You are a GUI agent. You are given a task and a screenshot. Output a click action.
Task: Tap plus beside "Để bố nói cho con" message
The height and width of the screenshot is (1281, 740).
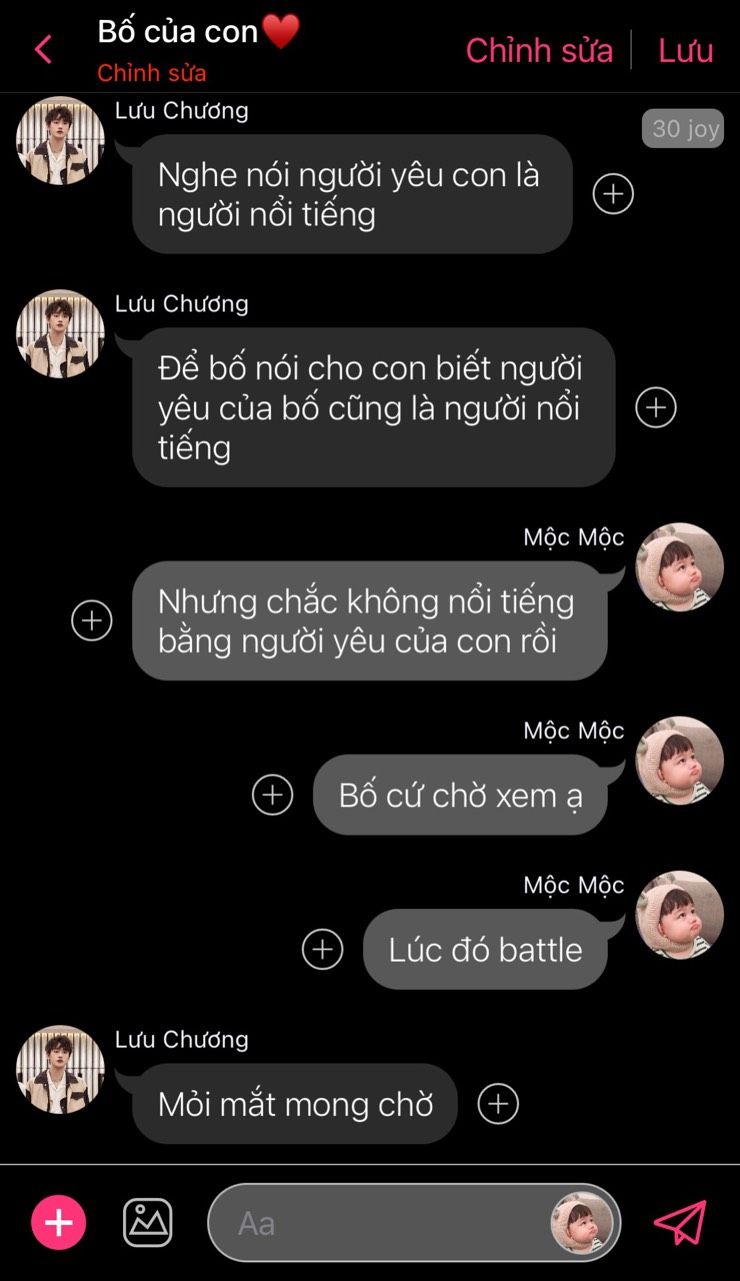click(656, 407)
